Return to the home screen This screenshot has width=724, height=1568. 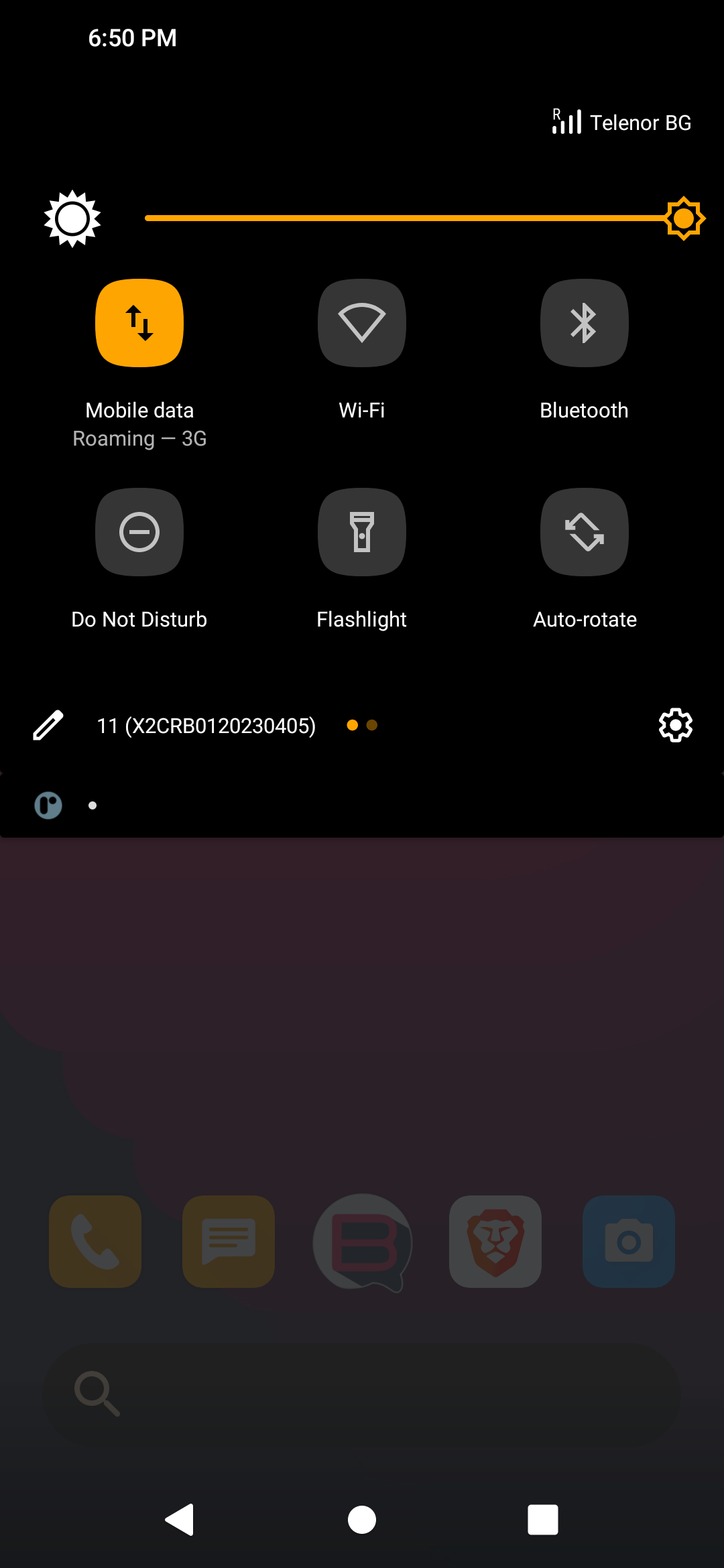[x=362, y=1519]
